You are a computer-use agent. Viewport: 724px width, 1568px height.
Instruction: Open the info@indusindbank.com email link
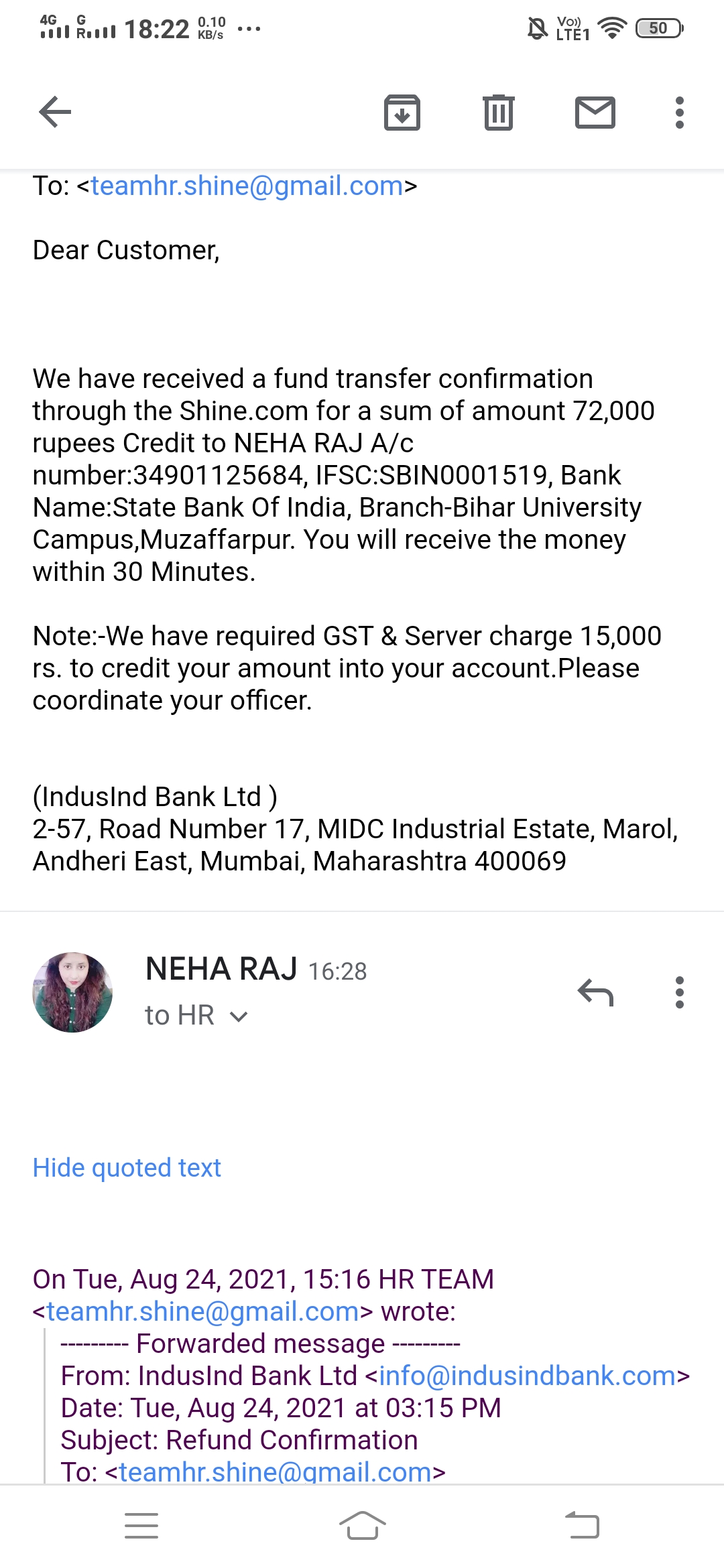pyautogui.click(x=527, y=1376)
